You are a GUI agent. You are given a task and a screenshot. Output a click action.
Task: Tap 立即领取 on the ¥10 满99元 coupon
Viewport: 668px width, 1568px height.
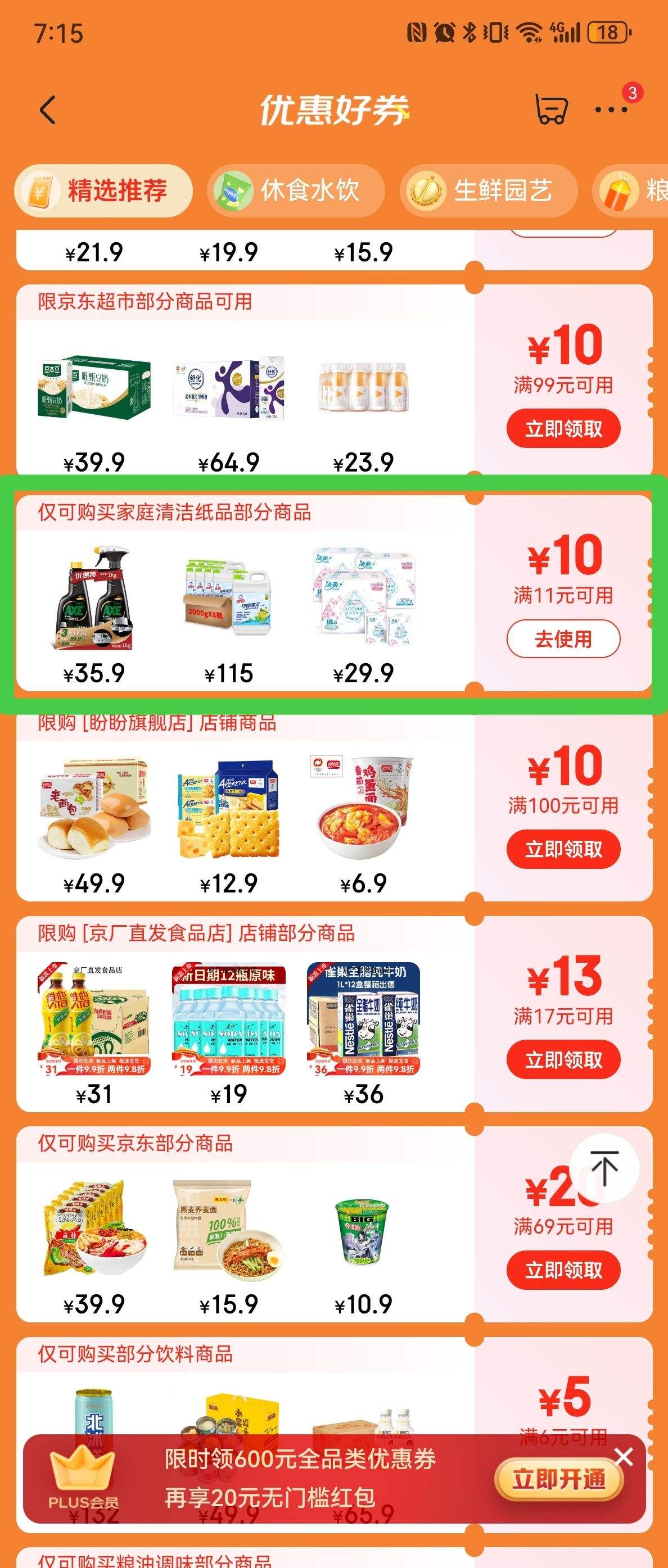pos(563,428)
